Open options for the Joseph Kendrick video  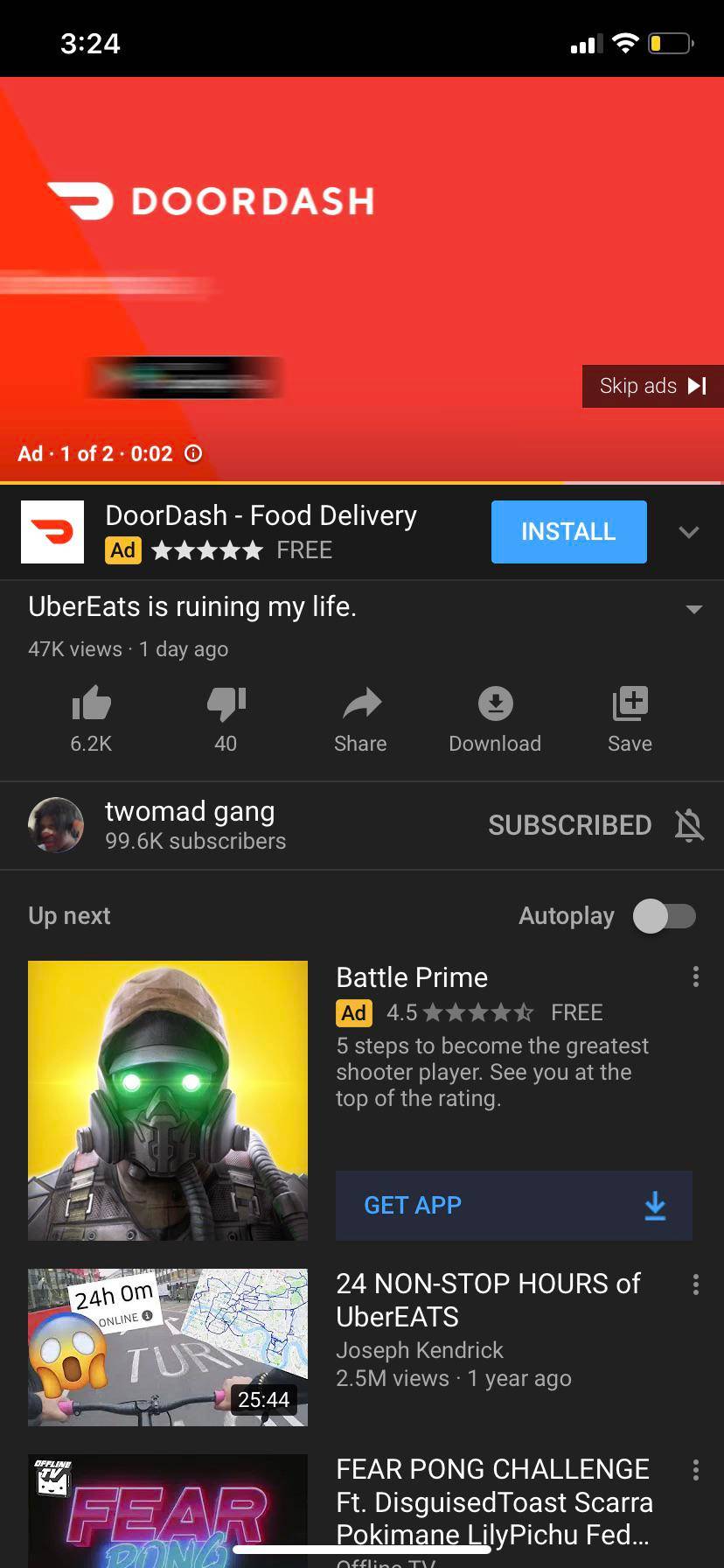(x=695, y=1284)
